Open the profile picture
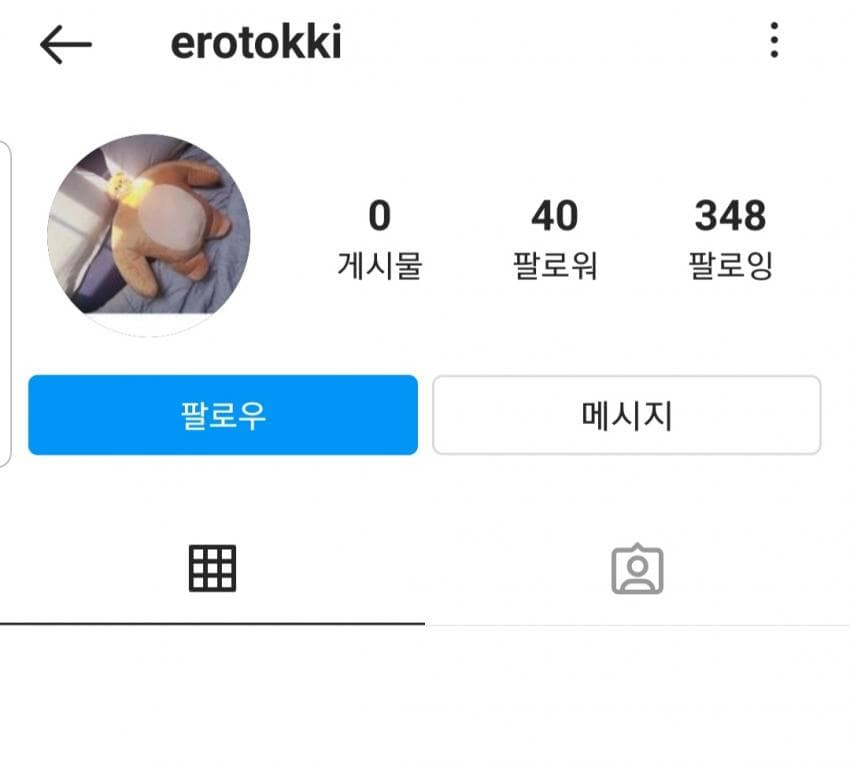This screenshot has height=767, width=850. [x=148, y=235]
